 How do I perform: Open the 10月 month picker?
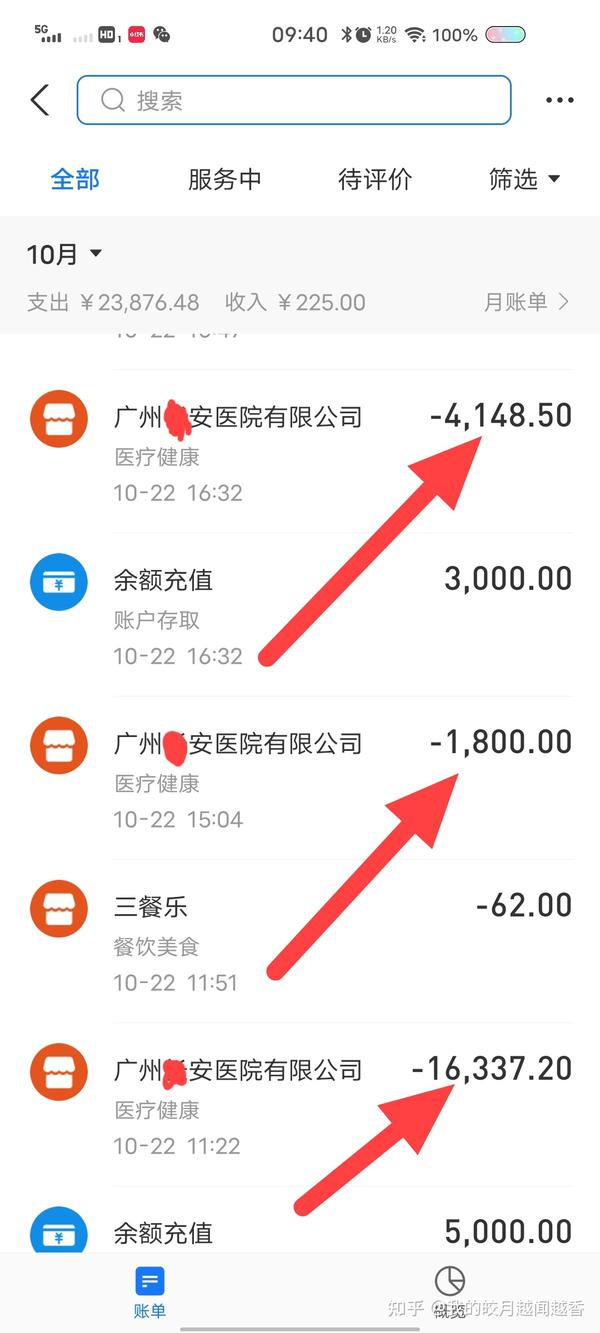pos(65,254)
